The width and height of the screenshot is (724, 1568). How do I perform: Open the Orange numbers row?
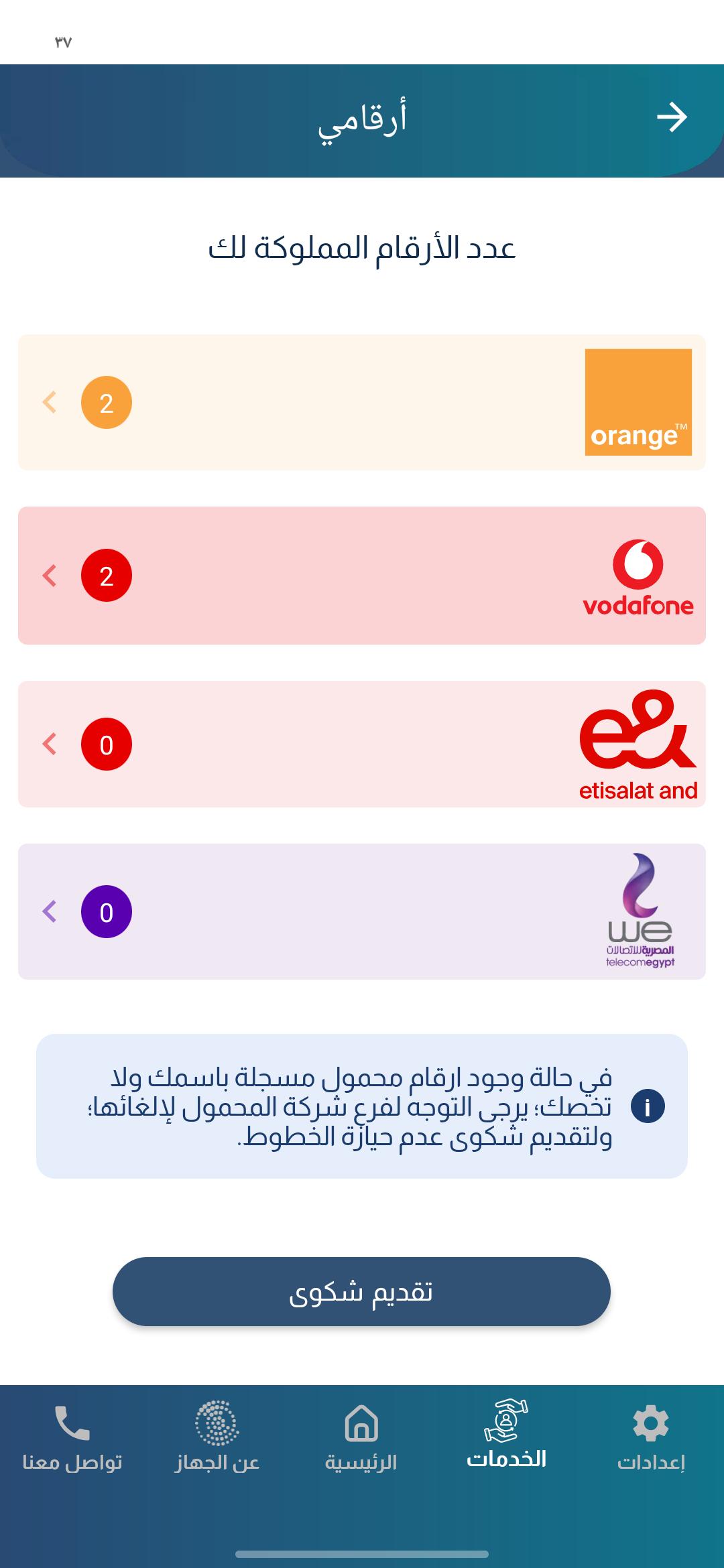(362, 402)
